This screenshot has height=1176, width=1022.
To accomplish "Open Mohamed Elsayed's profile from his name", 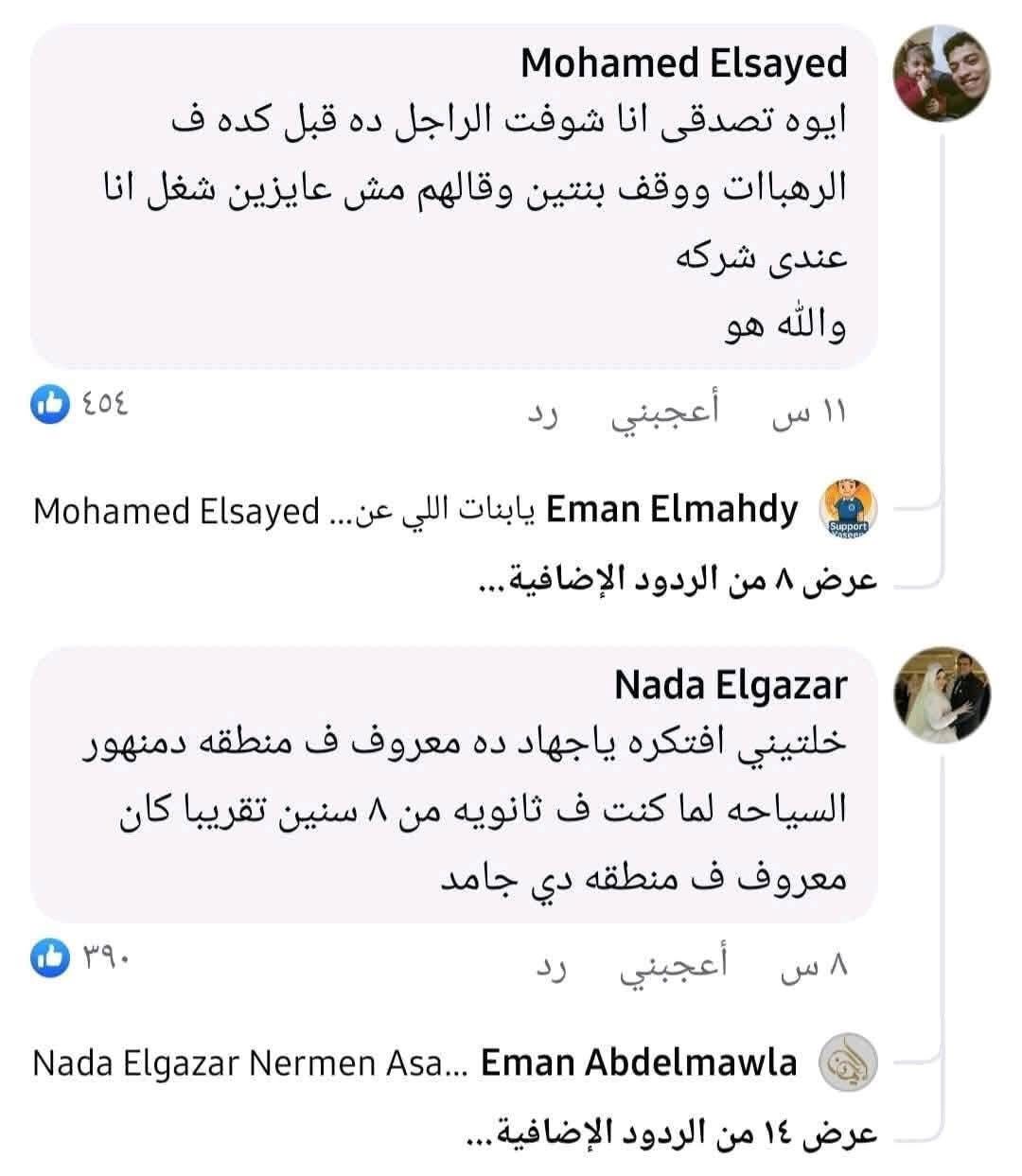I will (683, 63).
